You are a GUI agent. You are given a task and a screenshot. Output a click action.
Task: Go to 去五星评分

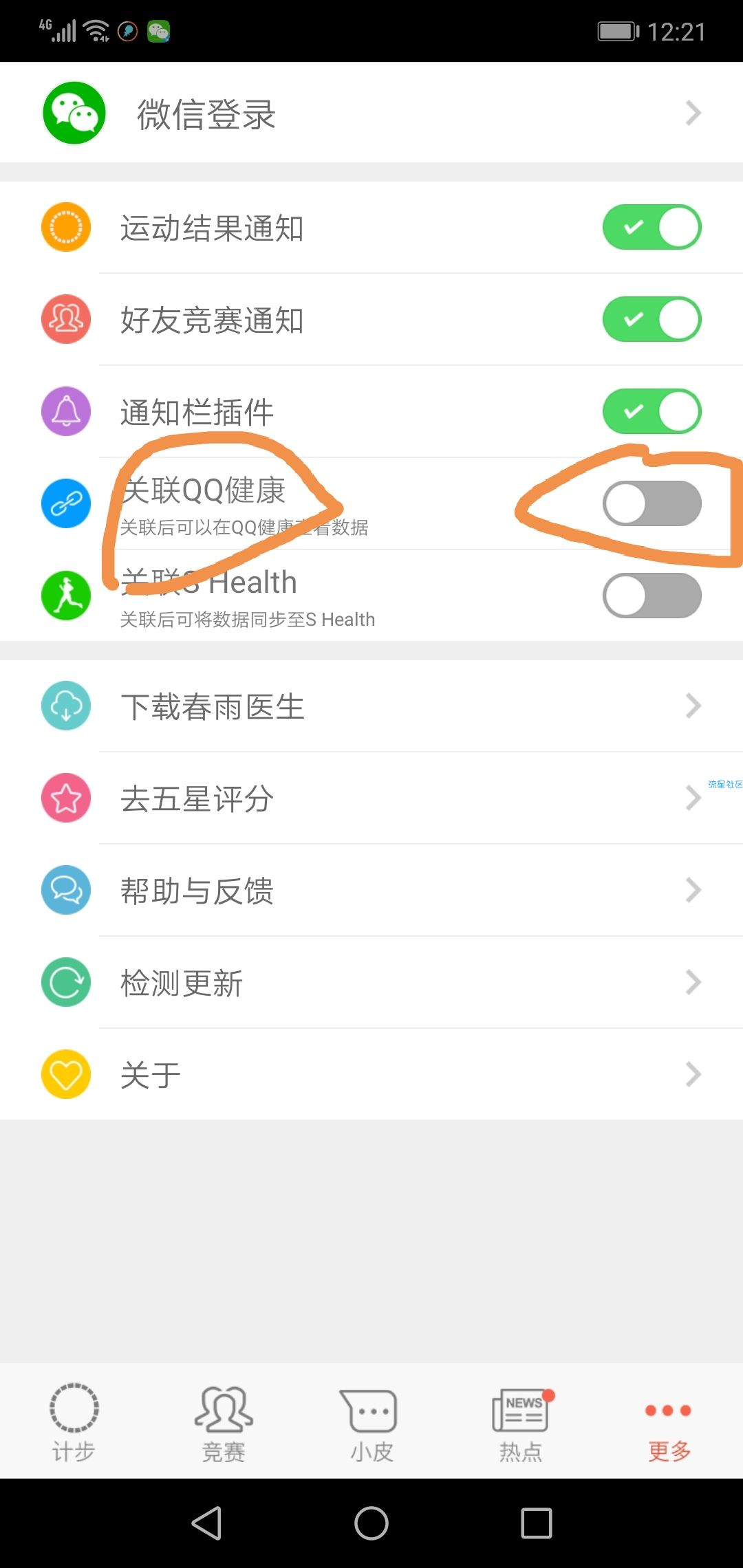point(371,798)
